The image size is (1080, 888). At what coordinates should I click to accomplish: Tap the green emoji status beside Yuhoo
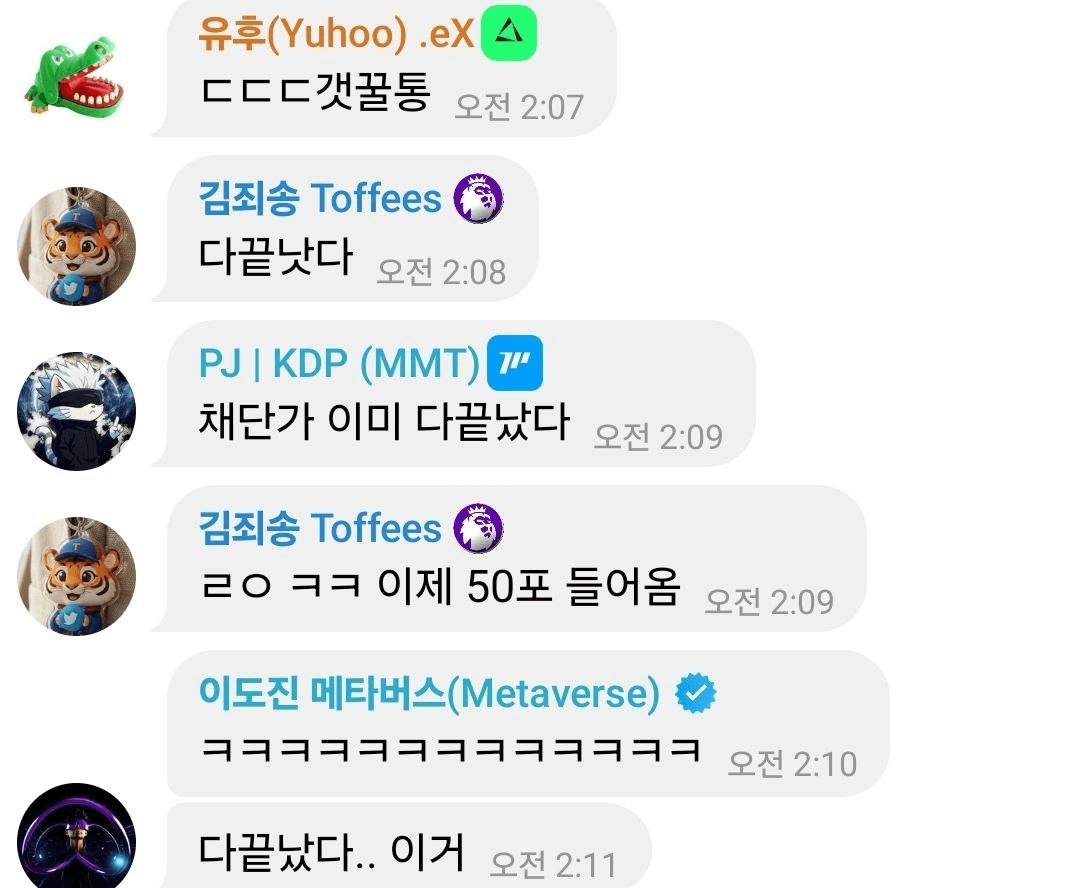click(x=509, y=36)
